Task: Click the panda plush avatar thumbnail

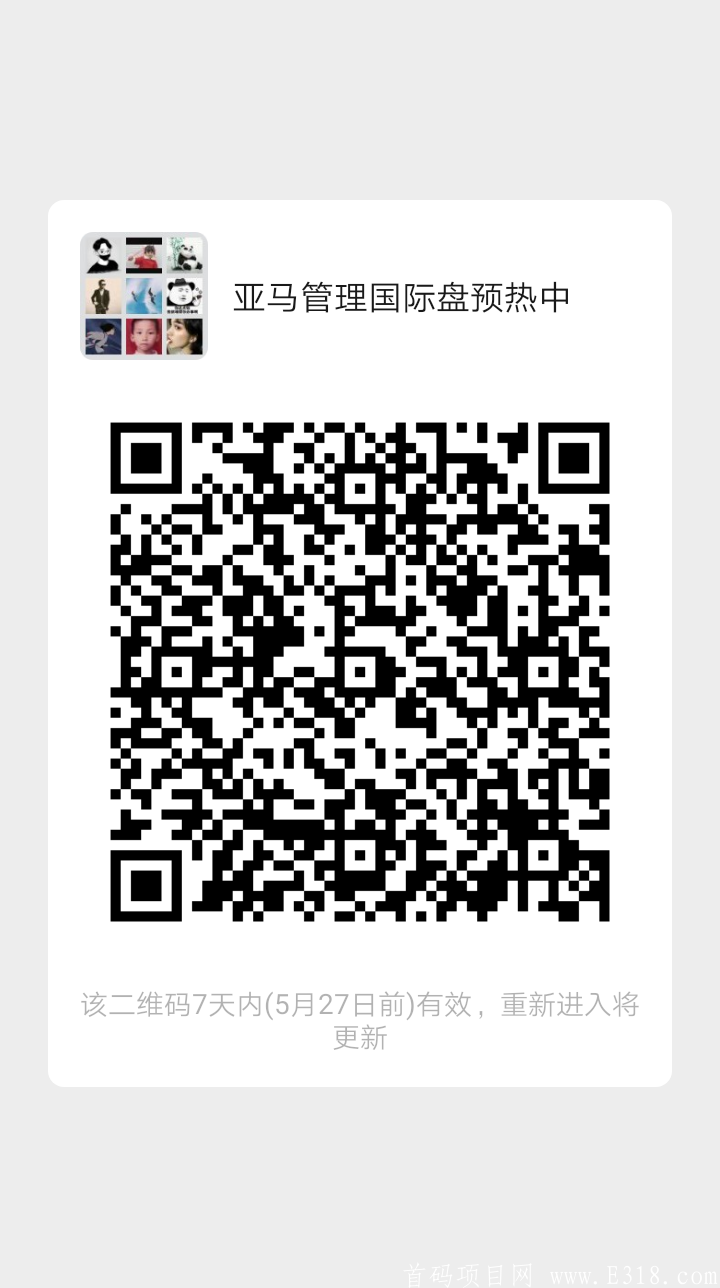Action: (x=186, y=255)
